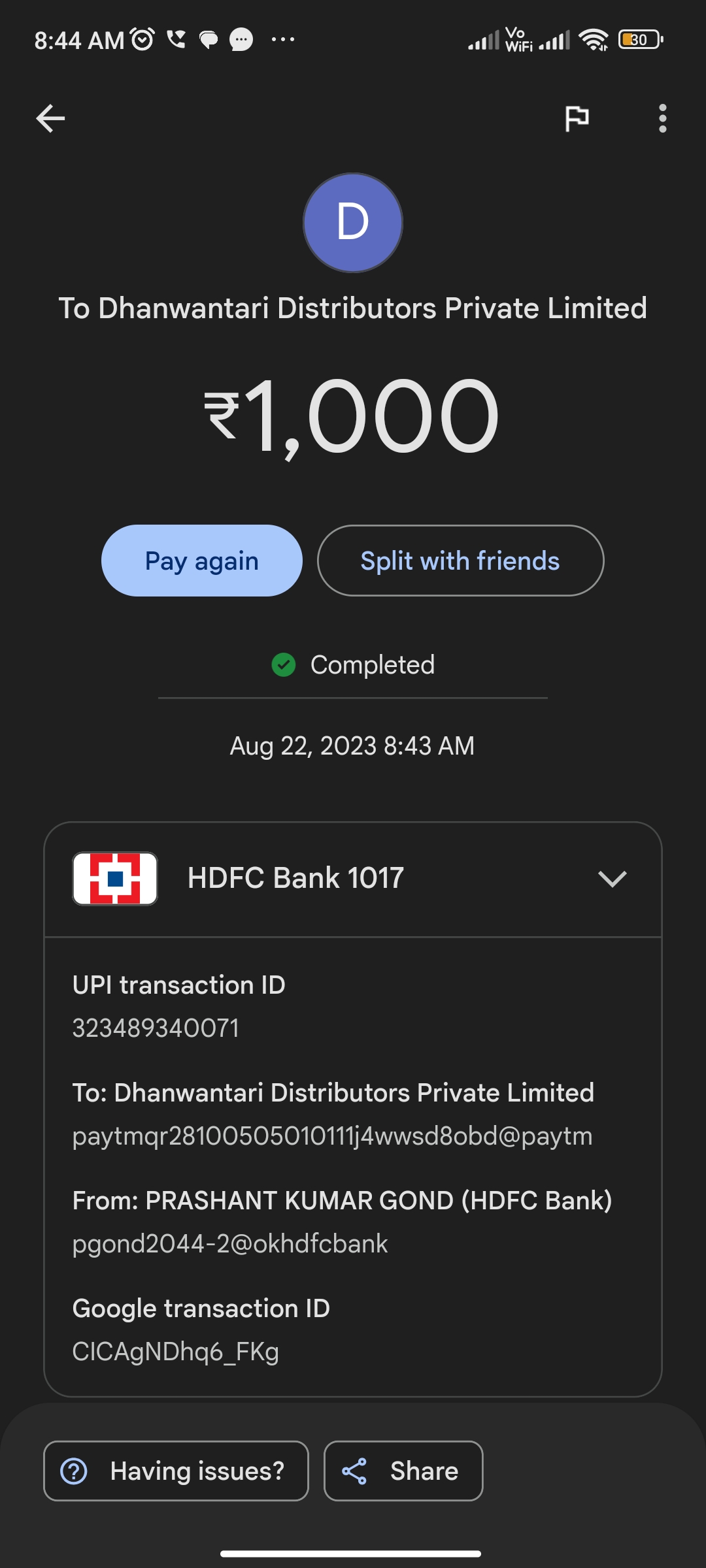
Task: Tap the Pay again button
Action: pos(202,561)
